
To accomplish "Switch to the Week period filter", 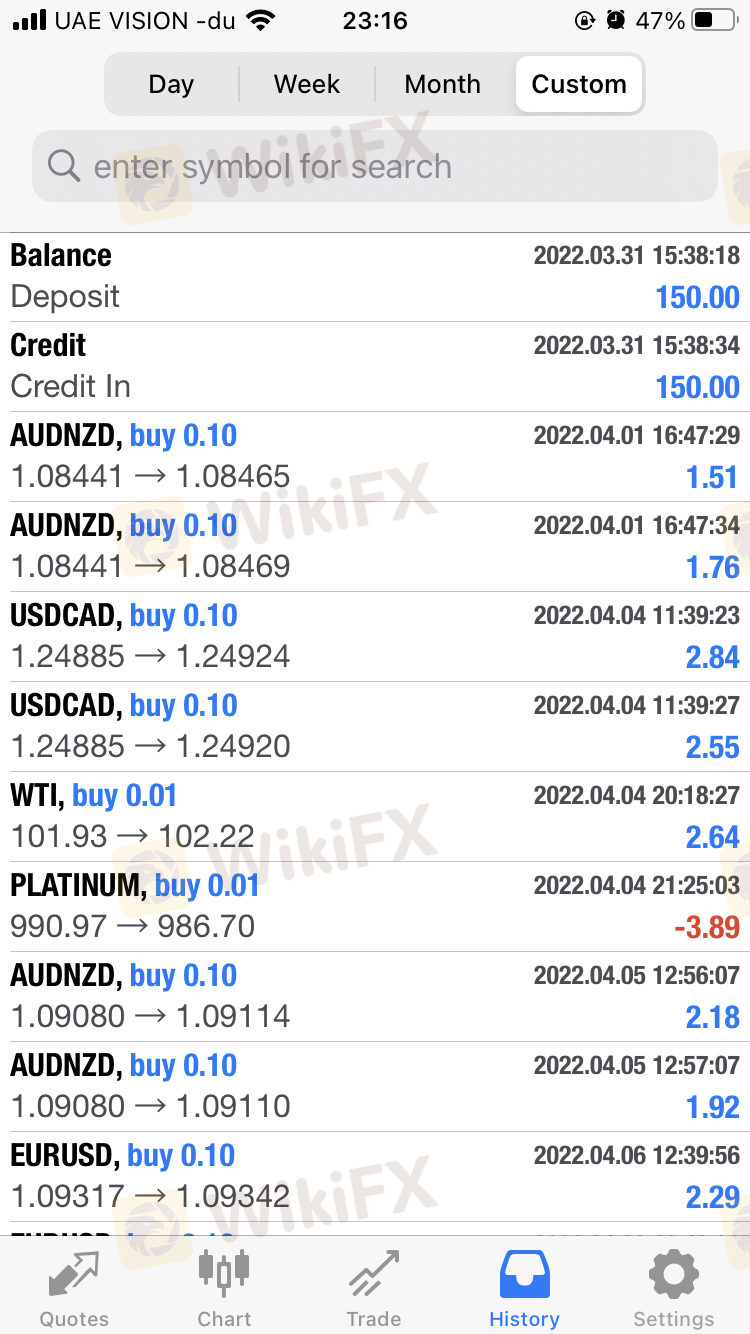I will pos(307,85).
